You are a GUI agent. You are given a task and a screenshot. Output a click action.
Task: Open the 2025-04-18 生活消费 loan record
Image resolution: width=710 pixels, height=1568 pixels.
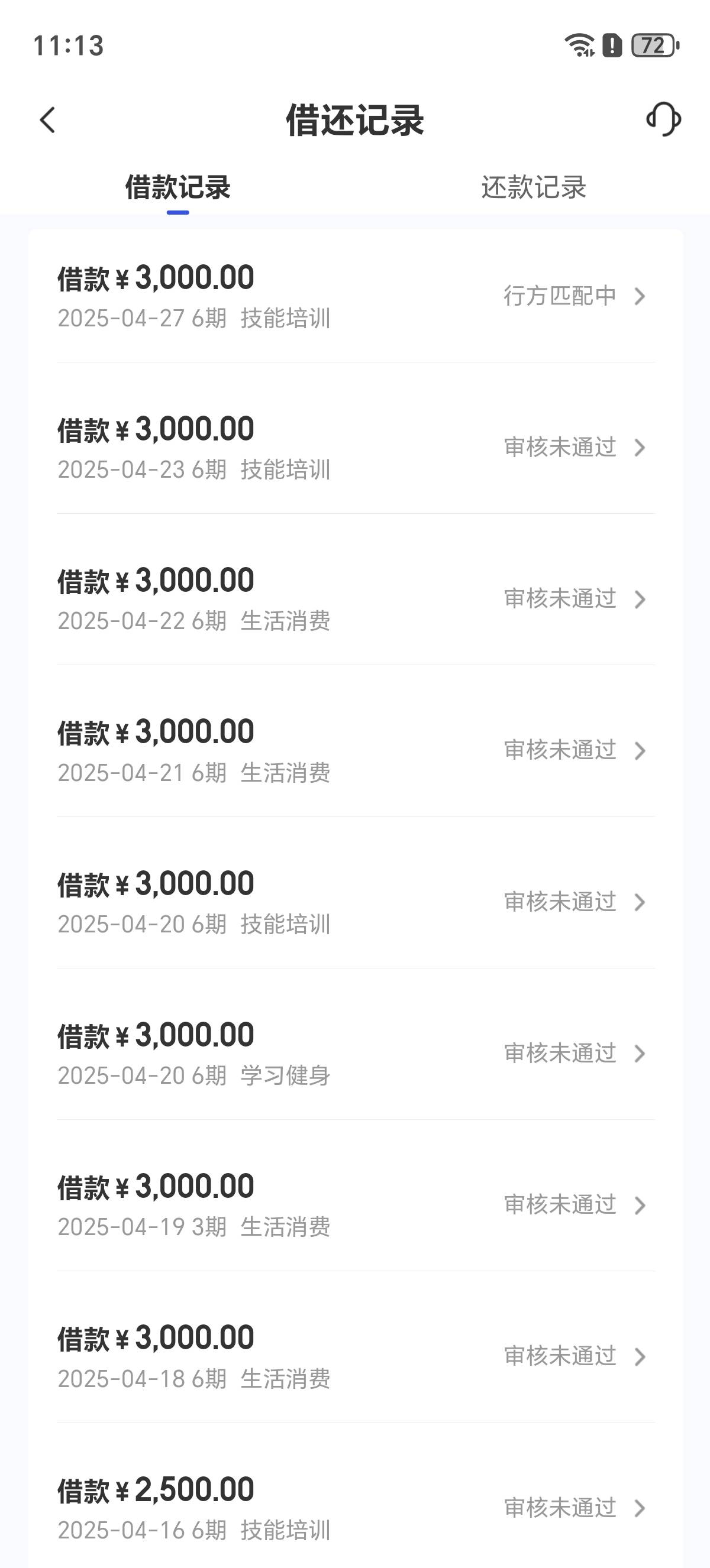(356, 1356)
